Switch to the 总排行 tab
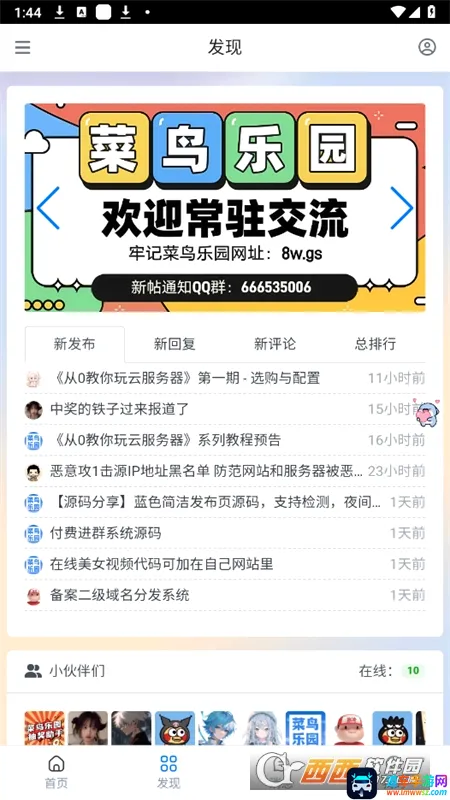 pyautogui.click(x=375, y=344)
